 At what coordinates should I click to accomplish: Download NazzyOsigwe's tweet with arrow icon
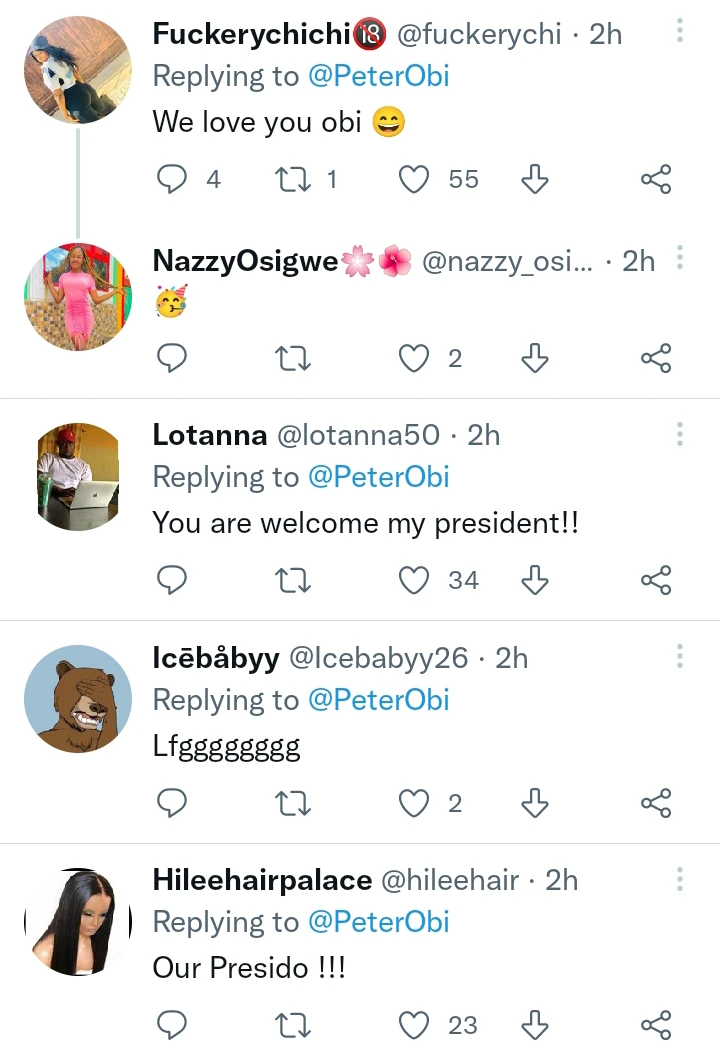[x=535, y=358]
